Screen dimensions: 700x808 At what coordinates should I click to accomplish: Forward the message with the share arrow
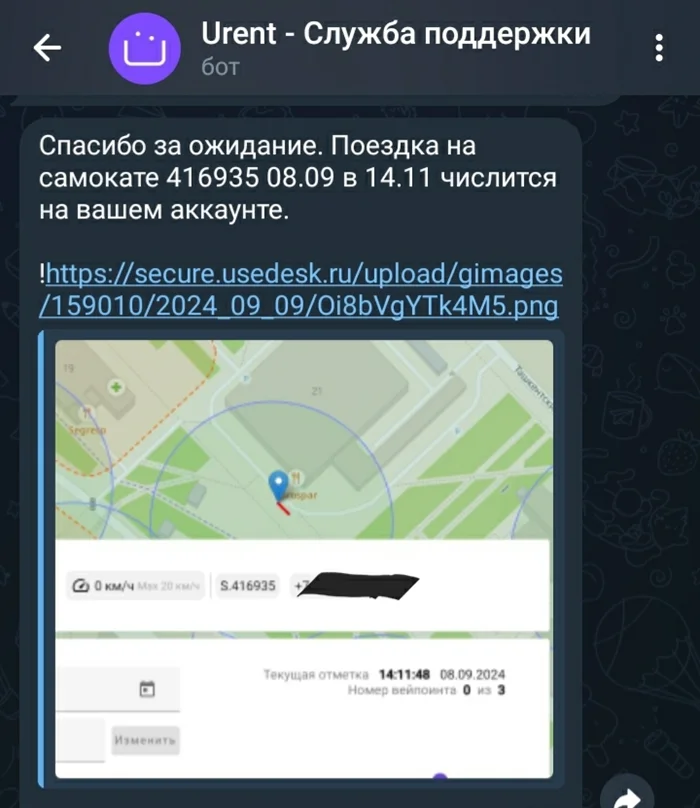pyautogui.click(x=626, y=795)
